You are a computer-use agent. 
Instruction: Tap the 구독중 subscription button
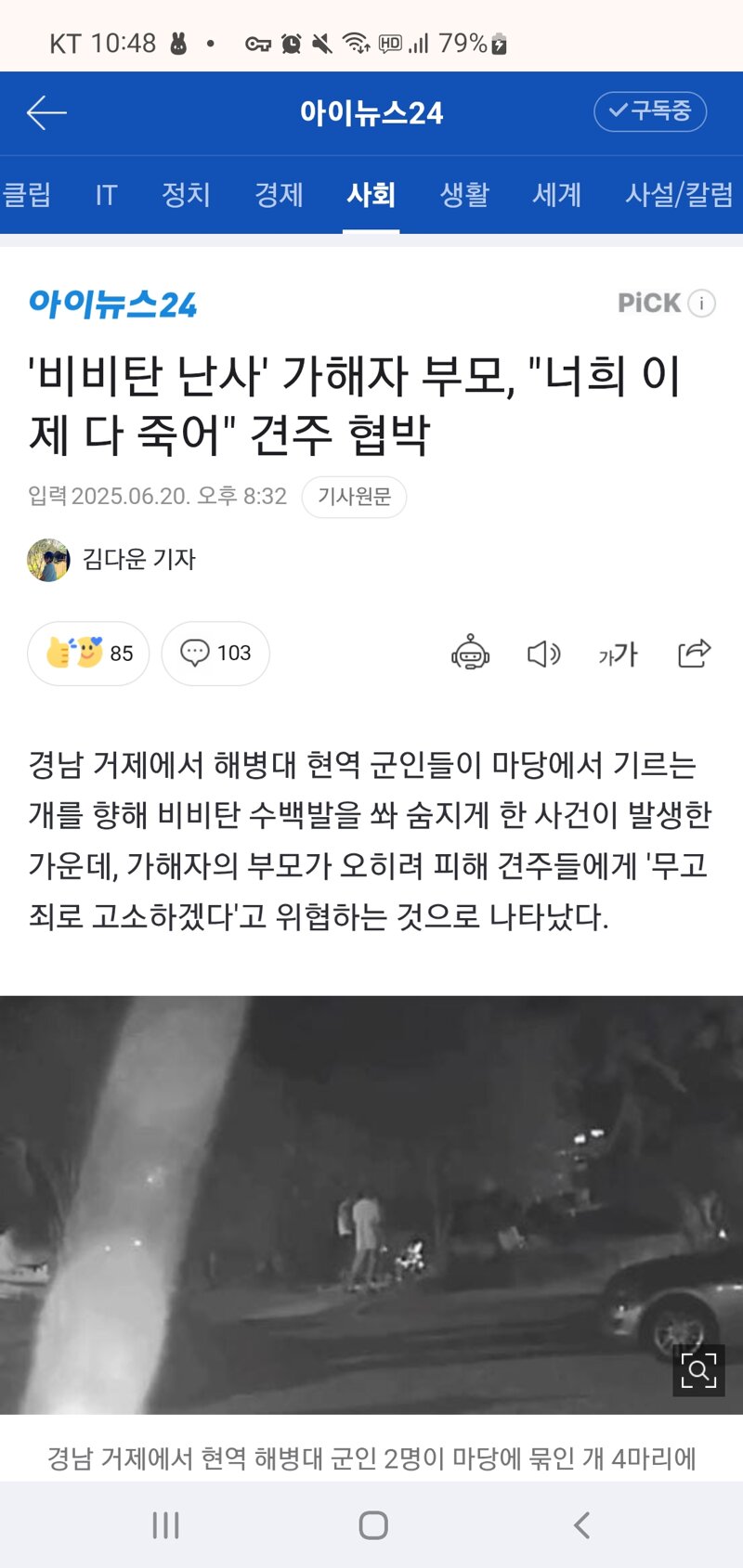pyautogui.click(x=650, y=111)
